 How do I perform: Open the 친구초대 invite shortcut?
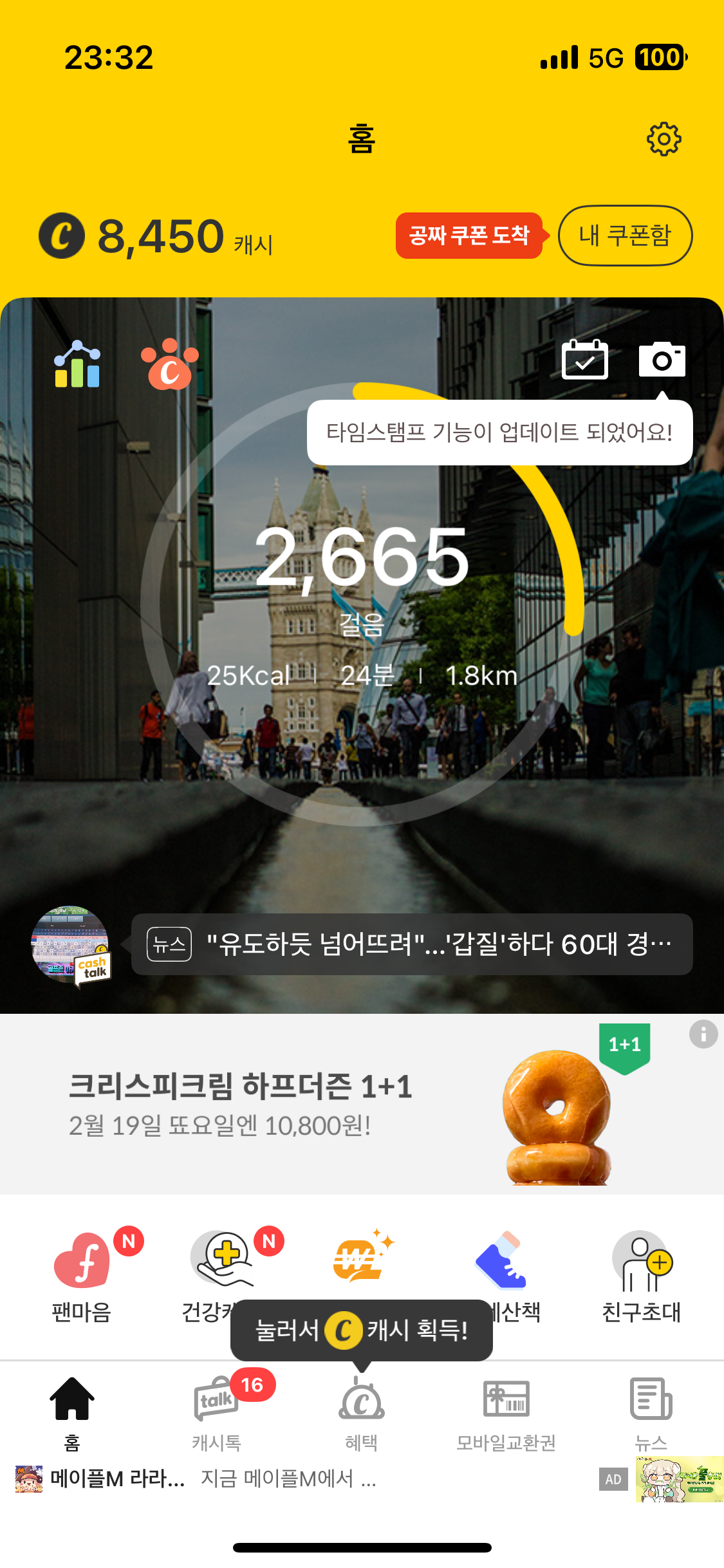click(x=641, y=1274)
